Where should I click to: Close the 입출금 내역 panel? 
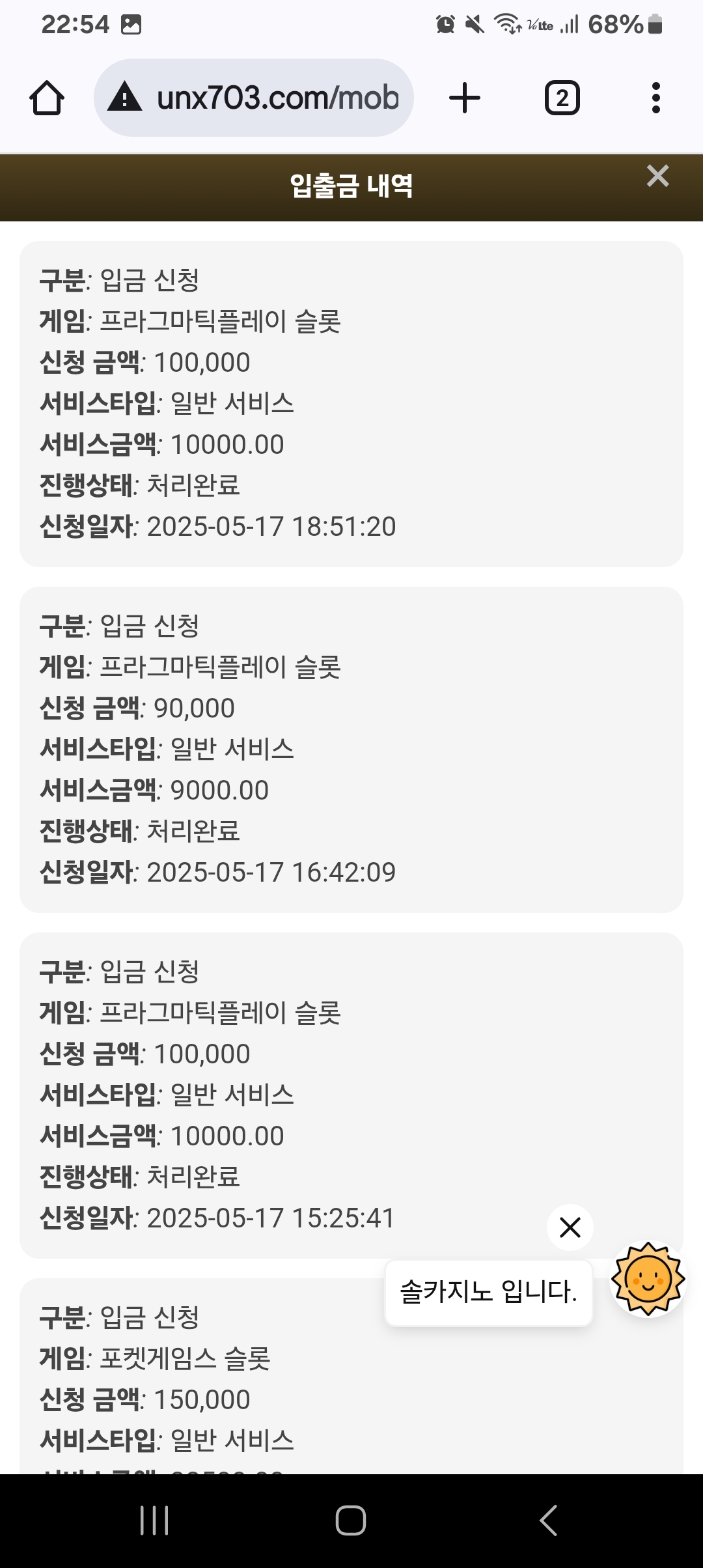pos(657,176)
